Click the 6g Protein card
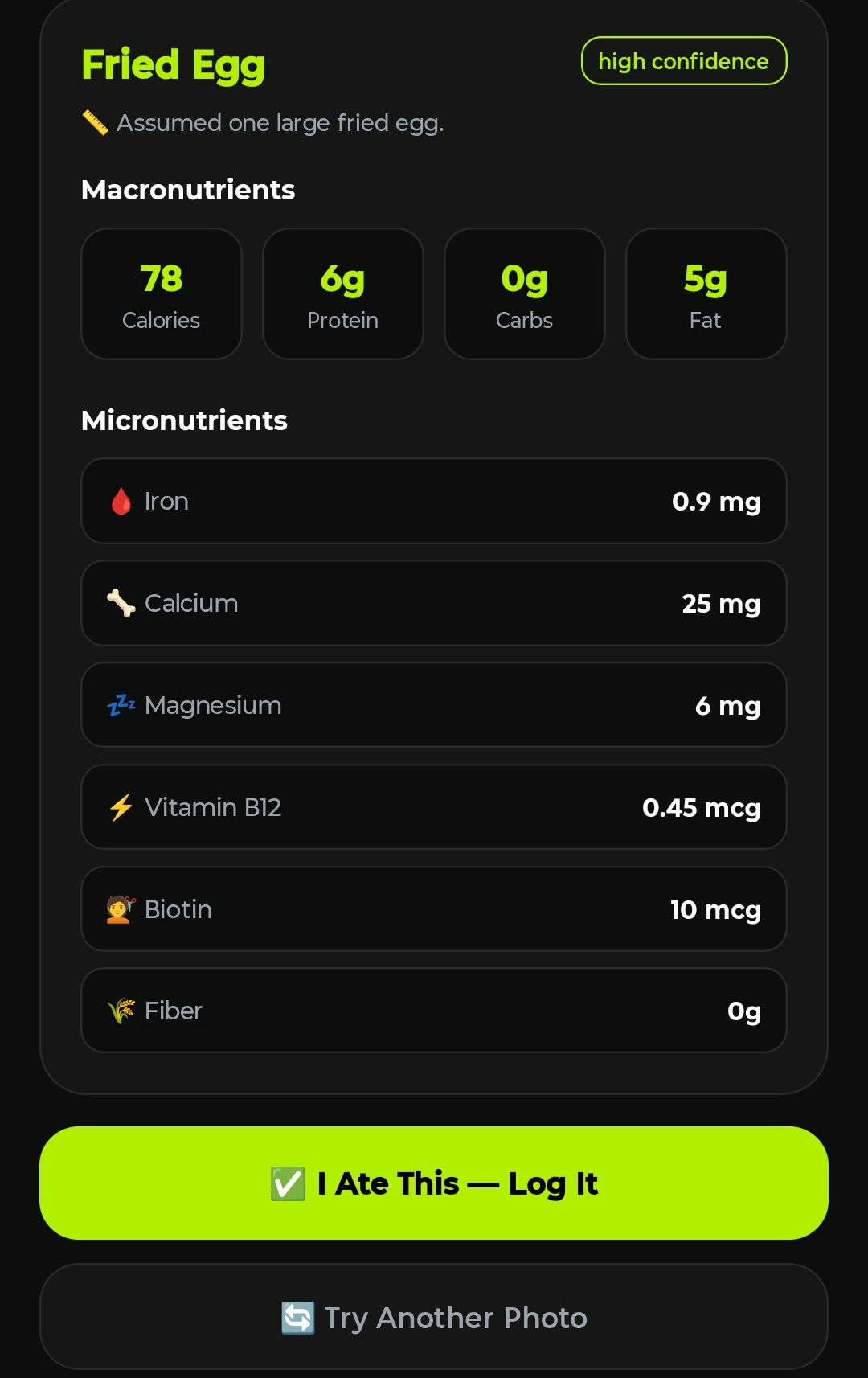868x1378 pixels. (x=342, y=293)
